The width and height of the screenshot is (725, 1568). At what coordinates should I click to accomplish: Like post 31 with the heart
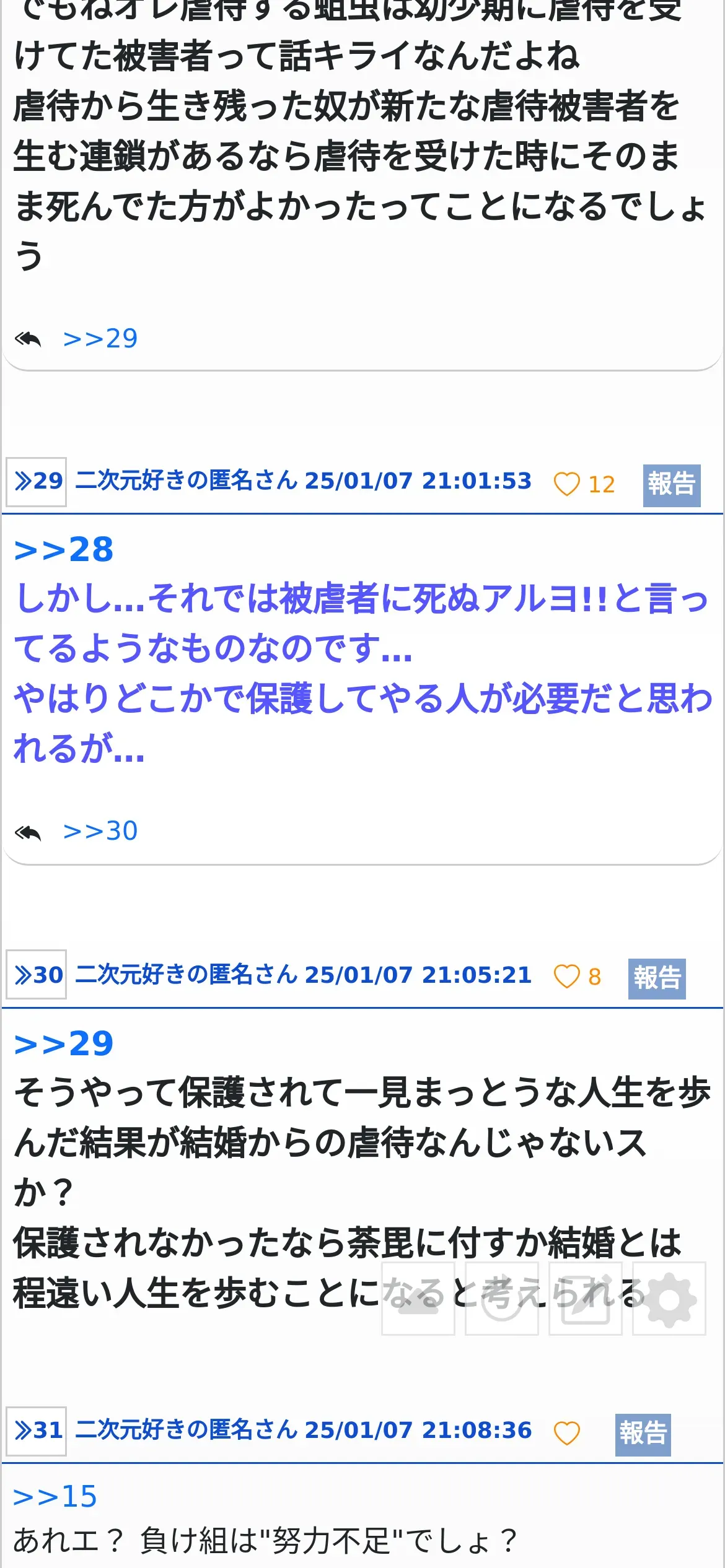point(566,1433)
